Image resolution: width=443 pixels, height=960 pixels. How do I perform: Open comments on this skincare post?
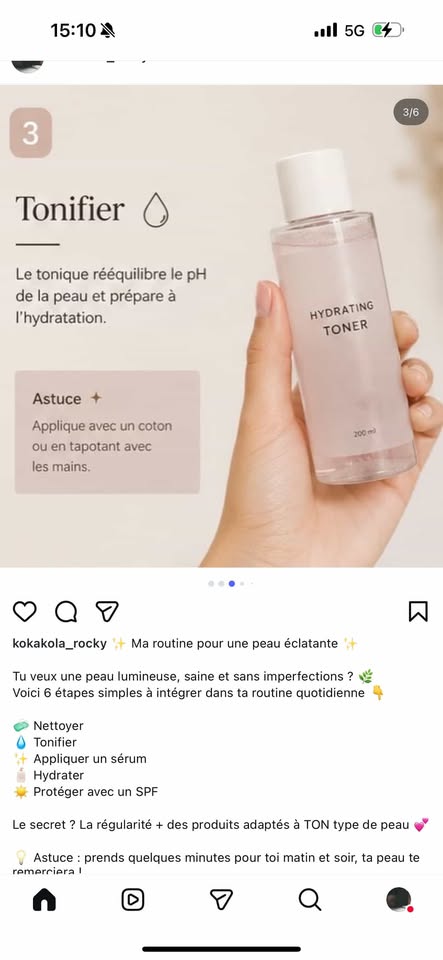pyautogui.click(x=65, y=611)
